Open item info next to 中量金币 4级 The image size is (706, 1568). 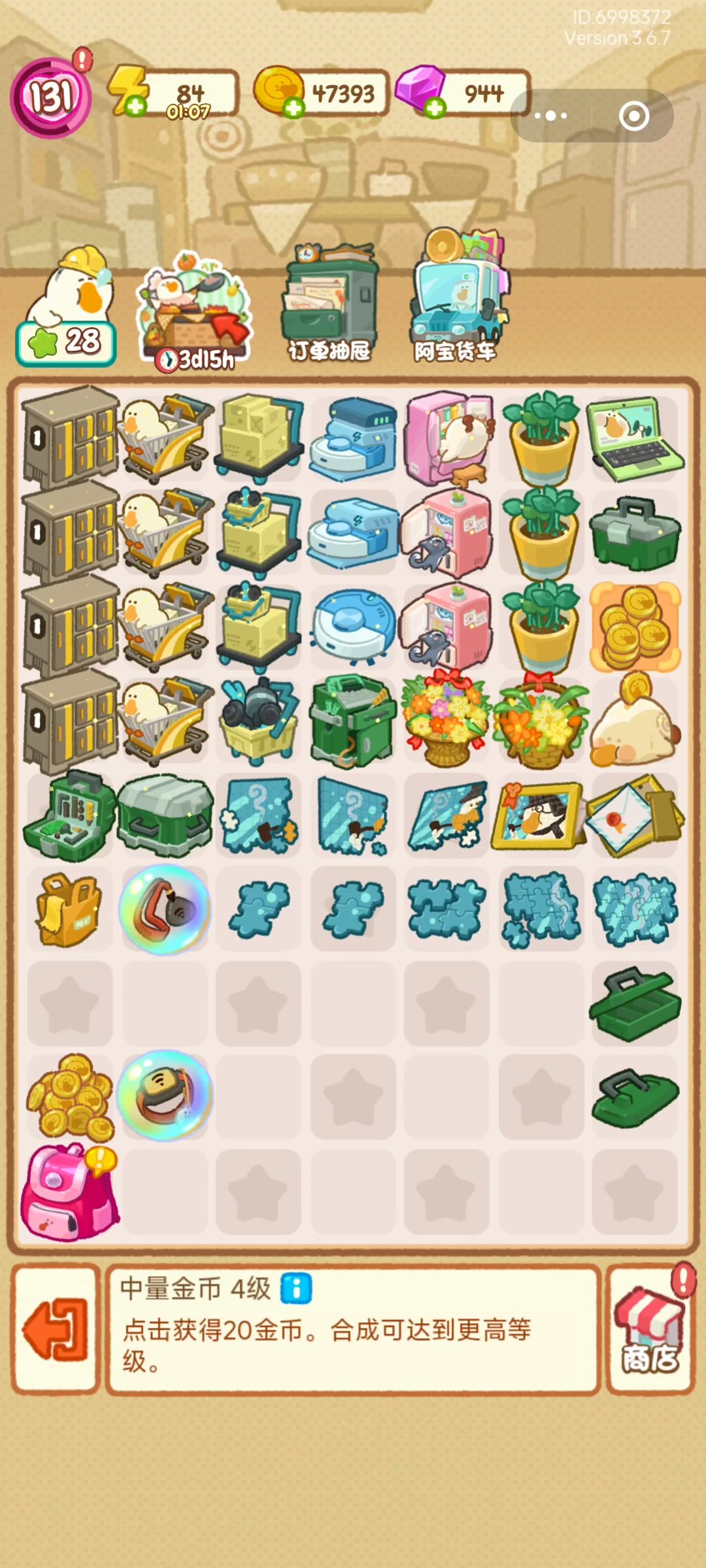(296, 1289)
